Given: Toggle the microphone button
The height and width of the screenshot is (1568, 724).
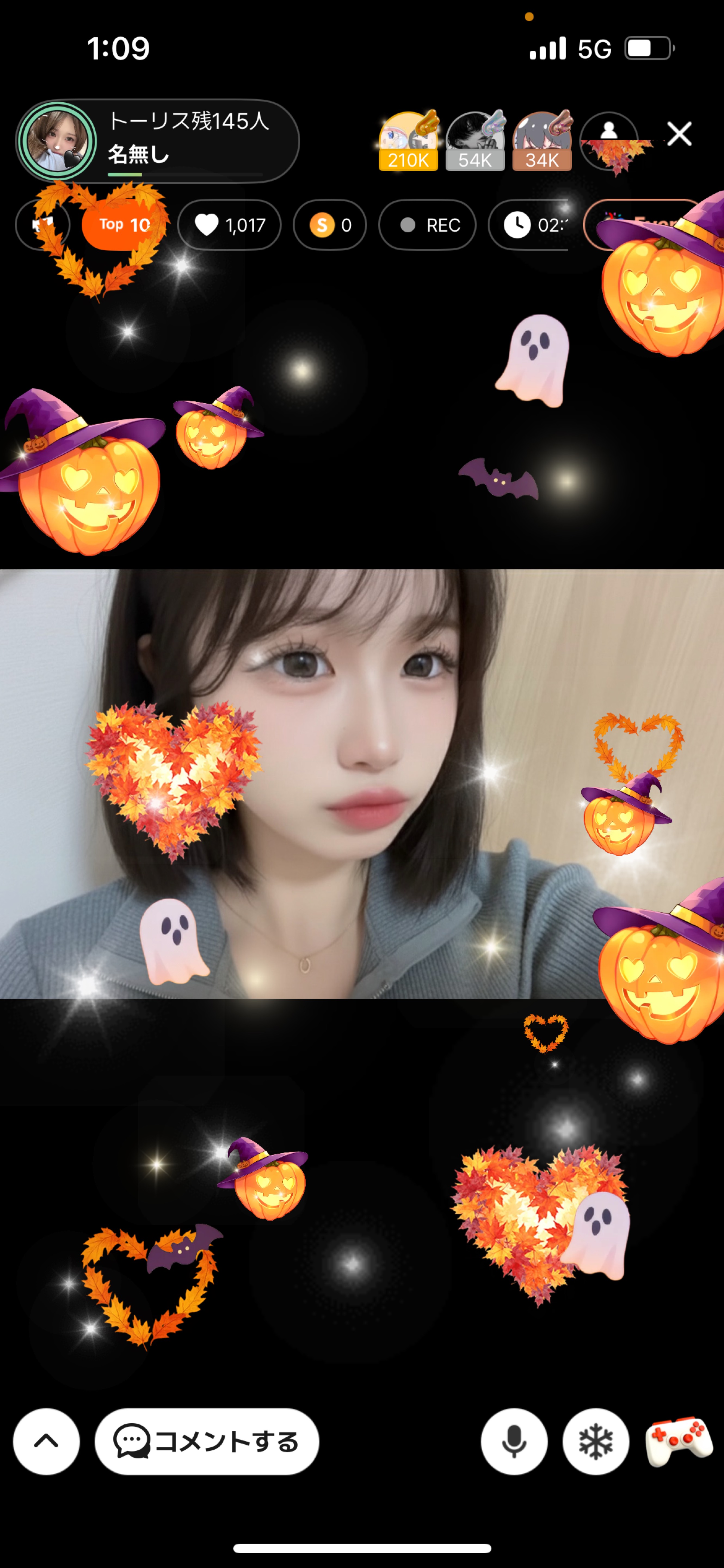Looking at the screenshot, I should click(514, 1441).
